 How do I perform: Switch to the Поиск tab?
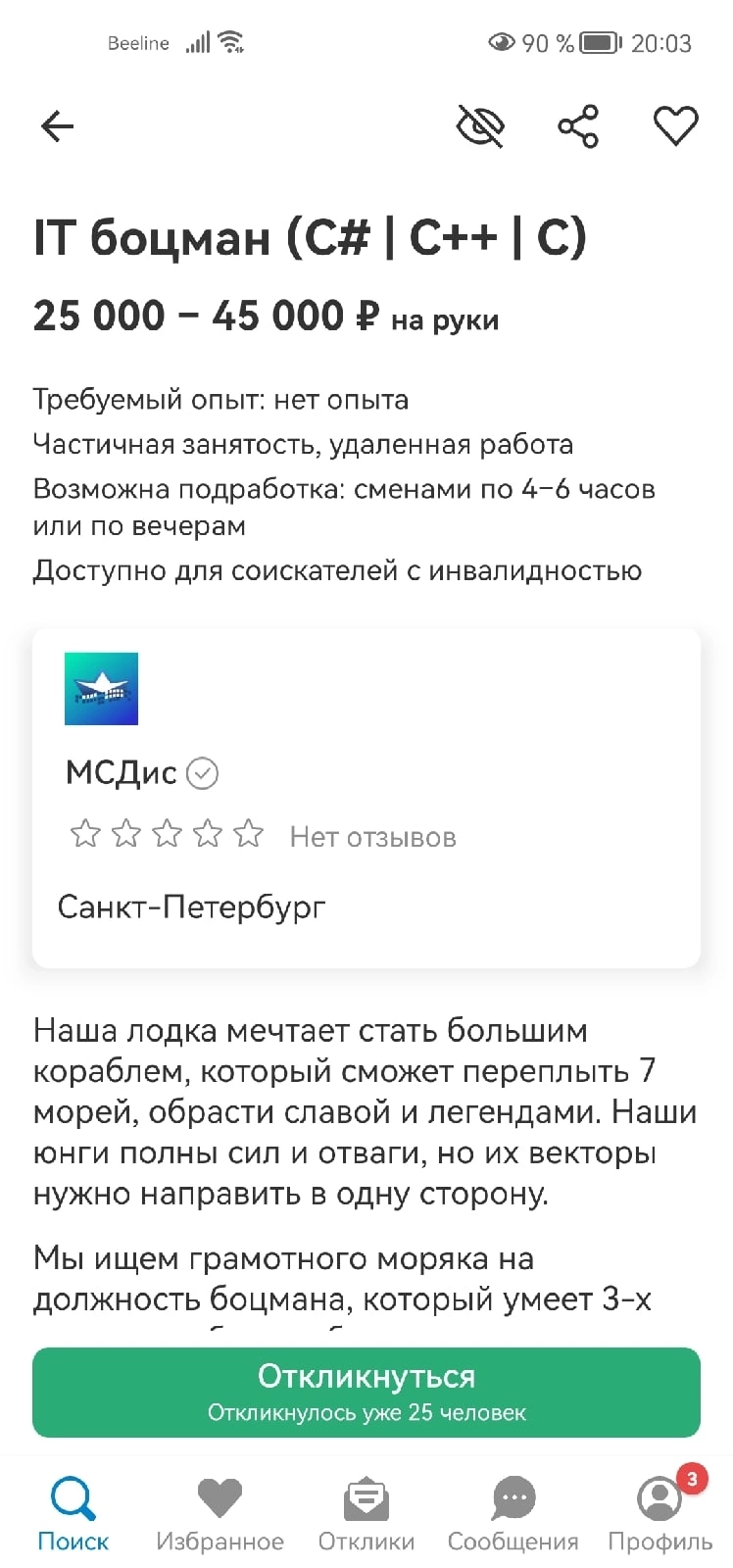[x=73, y=1514]
